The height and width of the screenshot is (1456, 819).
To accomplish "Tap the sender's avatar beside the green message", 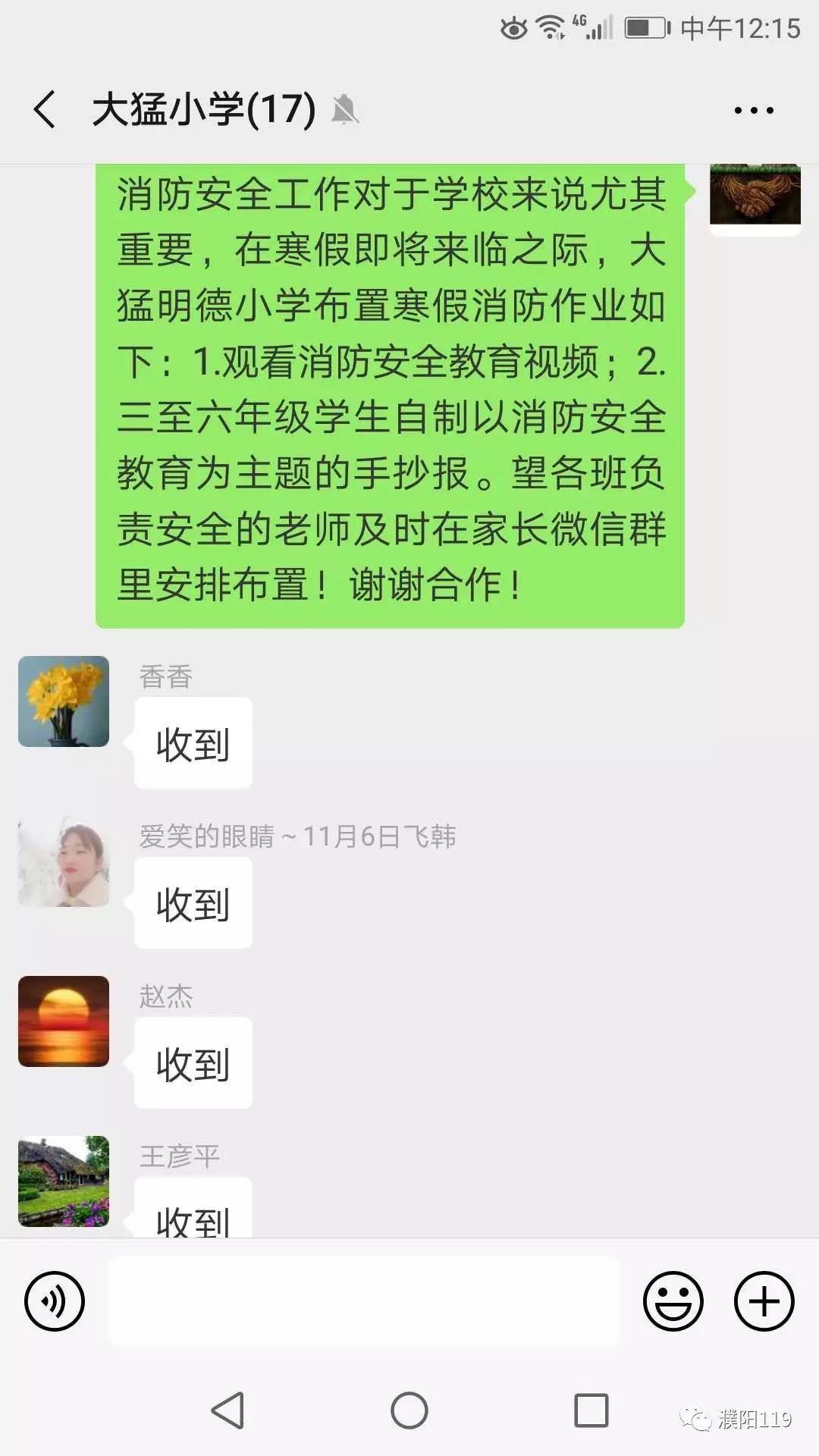I will point(755,196).
